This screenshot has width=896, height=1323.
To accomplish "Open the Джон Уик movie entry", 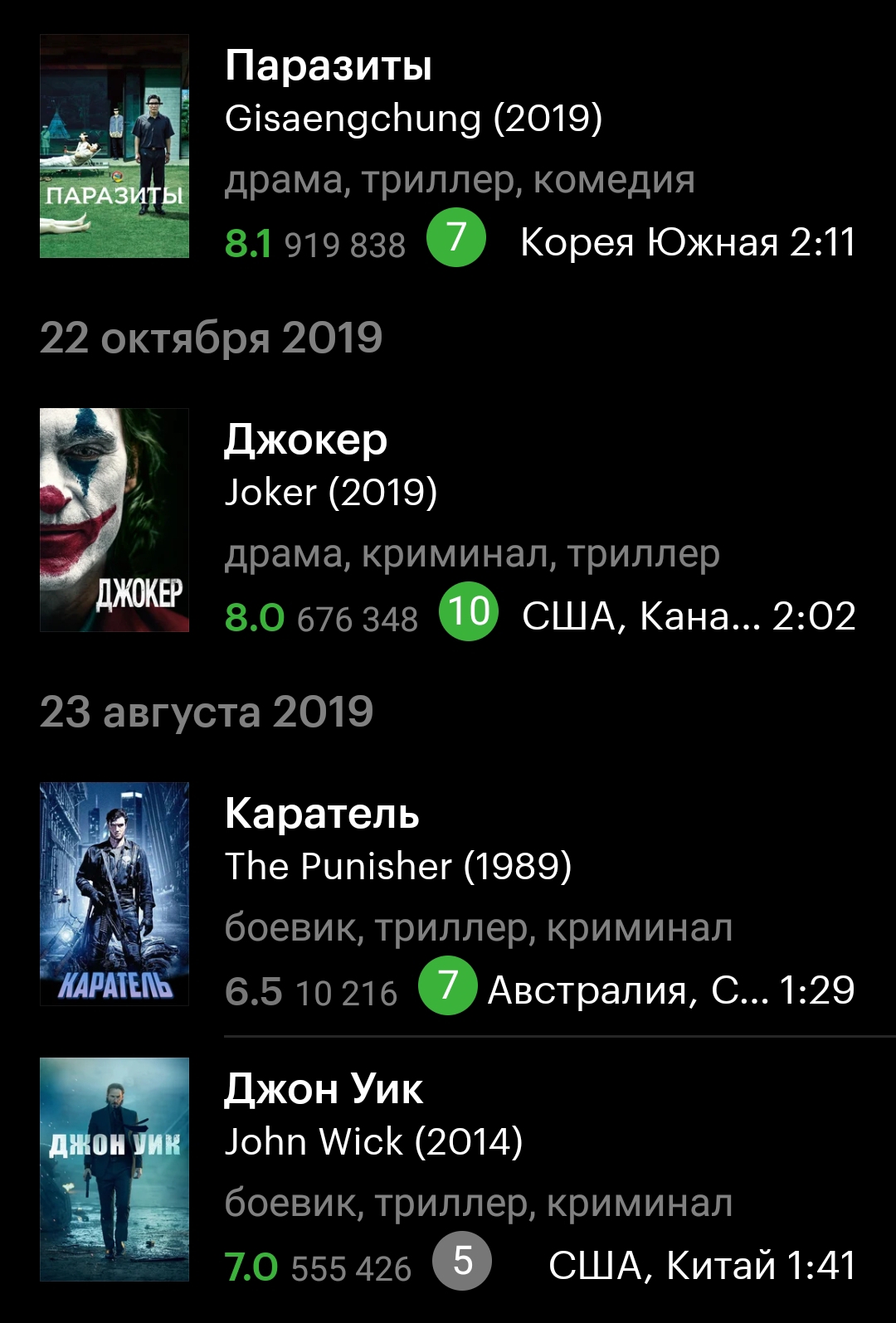I will point(324,1090).
